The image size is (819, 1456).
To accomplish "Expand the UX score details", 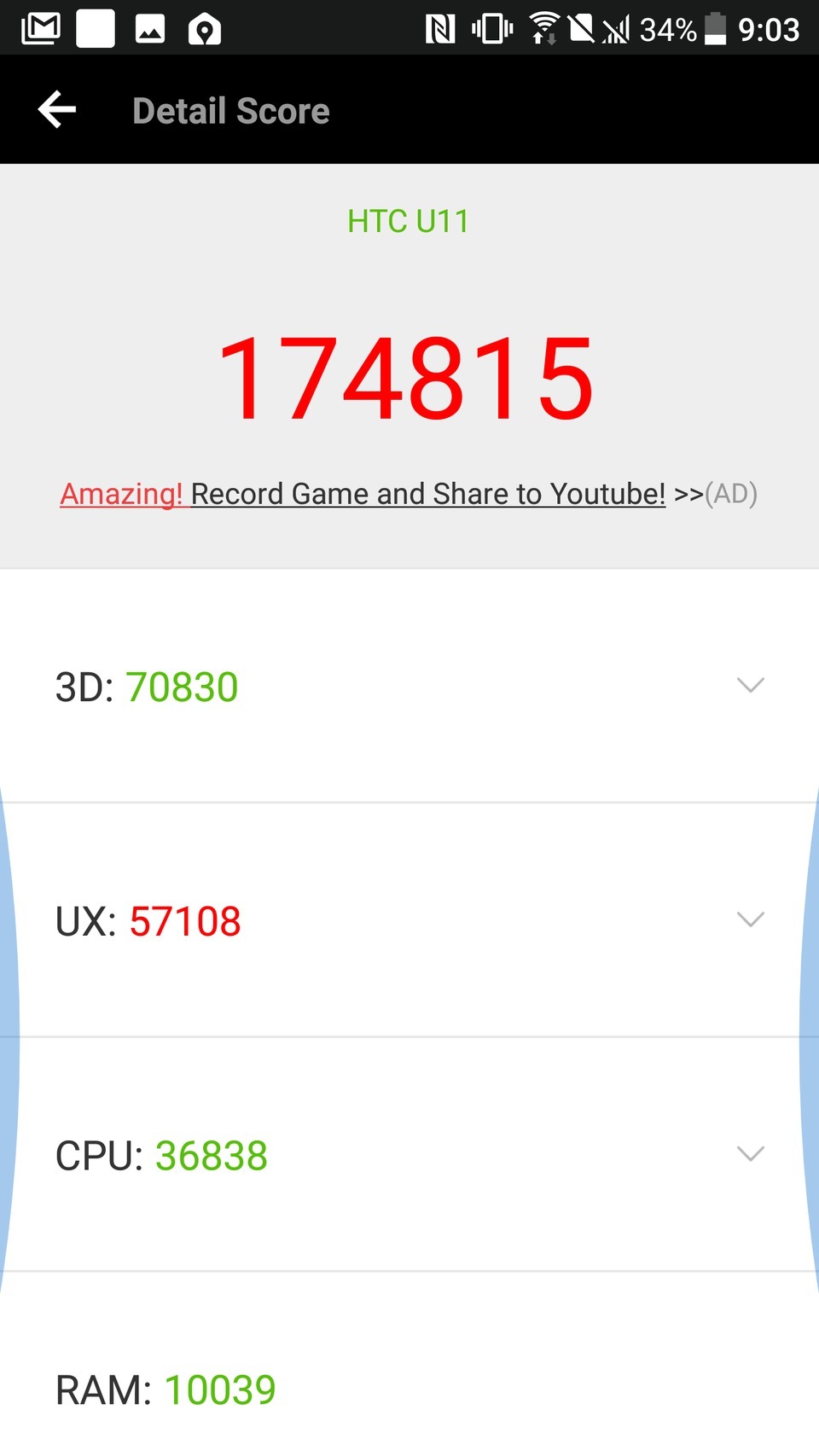I will coord(750,919).
